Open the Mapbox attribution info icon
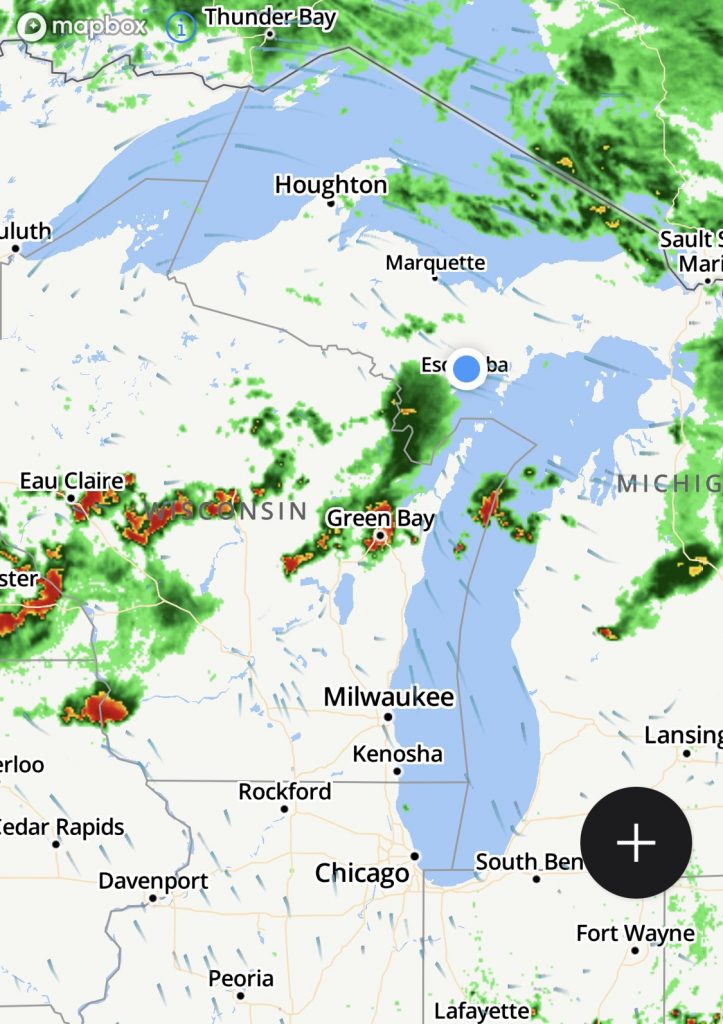This screenshot has height=1024, width=723. click(x=180, y=26)
